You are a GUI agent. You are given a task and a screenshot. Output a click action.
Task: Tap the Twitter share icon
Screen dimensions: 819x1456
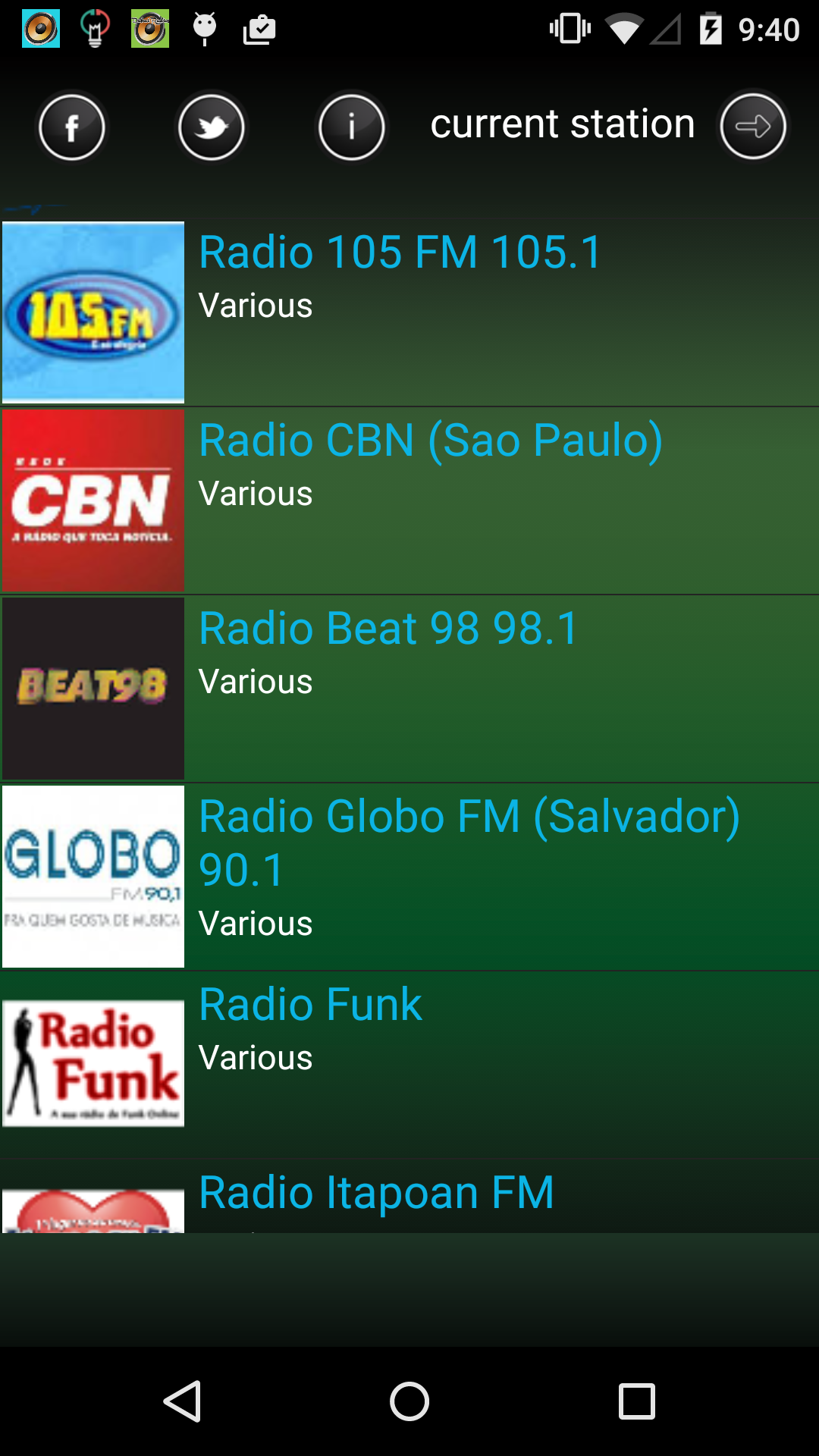tap(211, 127)
